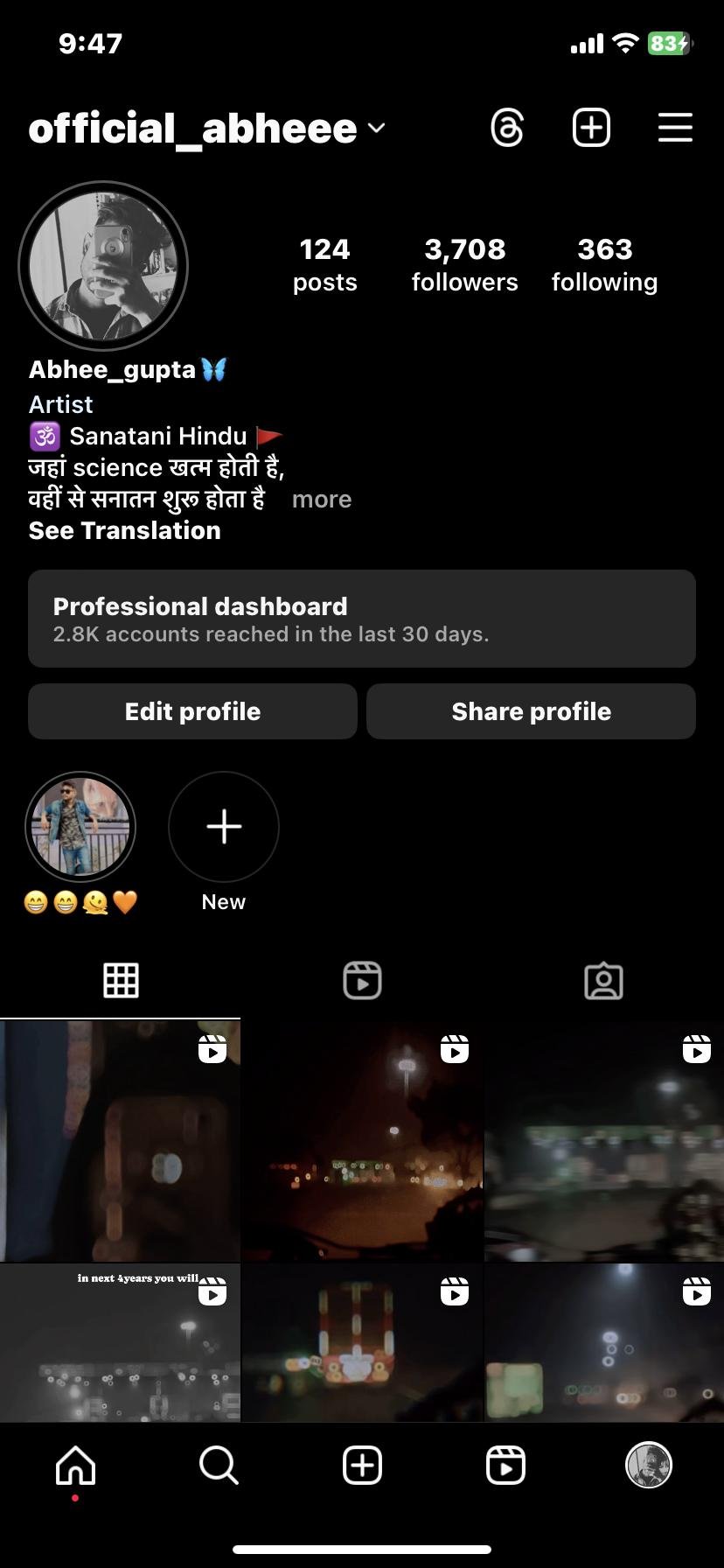Image resolution: width=724 pixels, height=1568 pixels.
Task: Switch to the Reels tab on the profile
Action: (x=362, y=980)
